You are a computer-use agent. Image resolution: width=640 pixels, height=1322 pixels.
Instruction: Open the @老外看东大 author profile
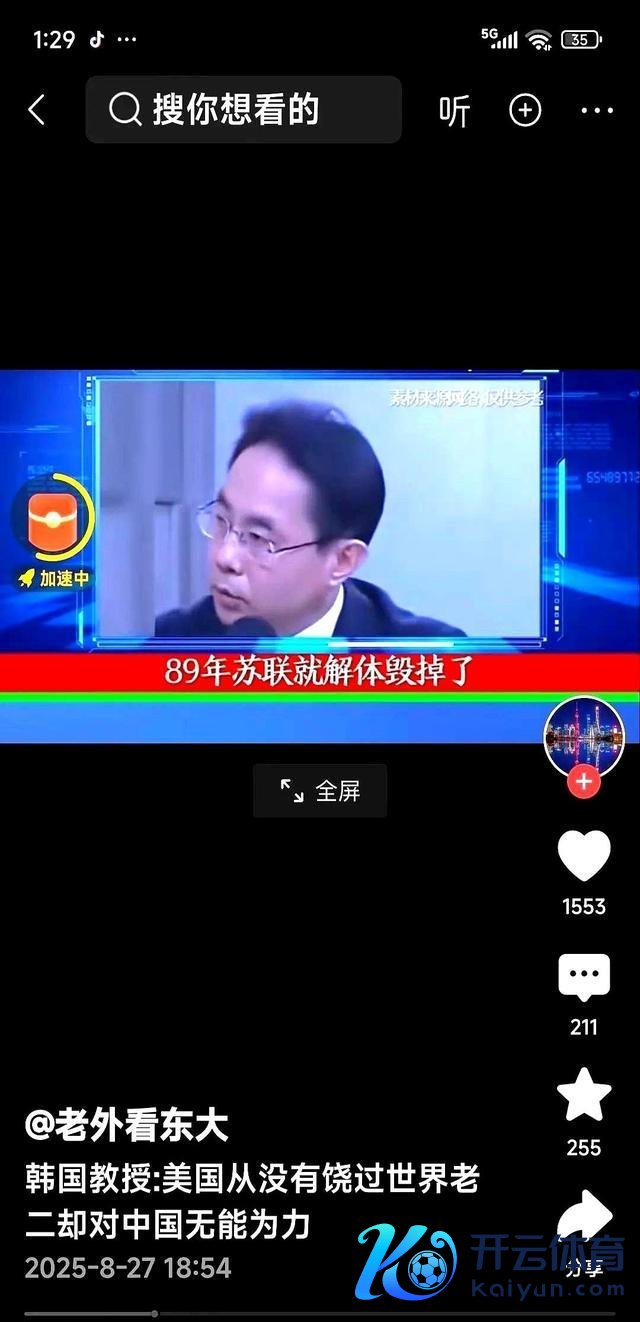click(x=126, y=1126)
